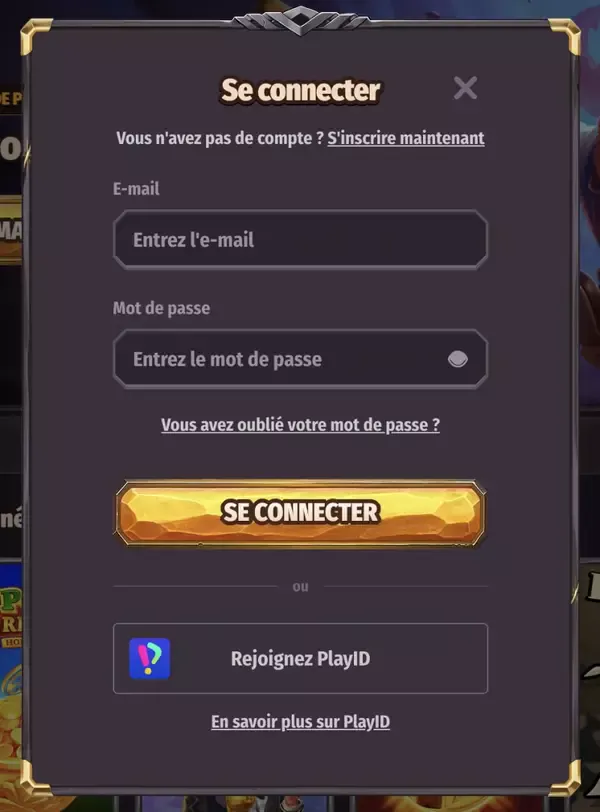The height and width of the screenshot is (812, 600).
Task: Select Rejoignez PlayID option
Action: tap(300, 659)
